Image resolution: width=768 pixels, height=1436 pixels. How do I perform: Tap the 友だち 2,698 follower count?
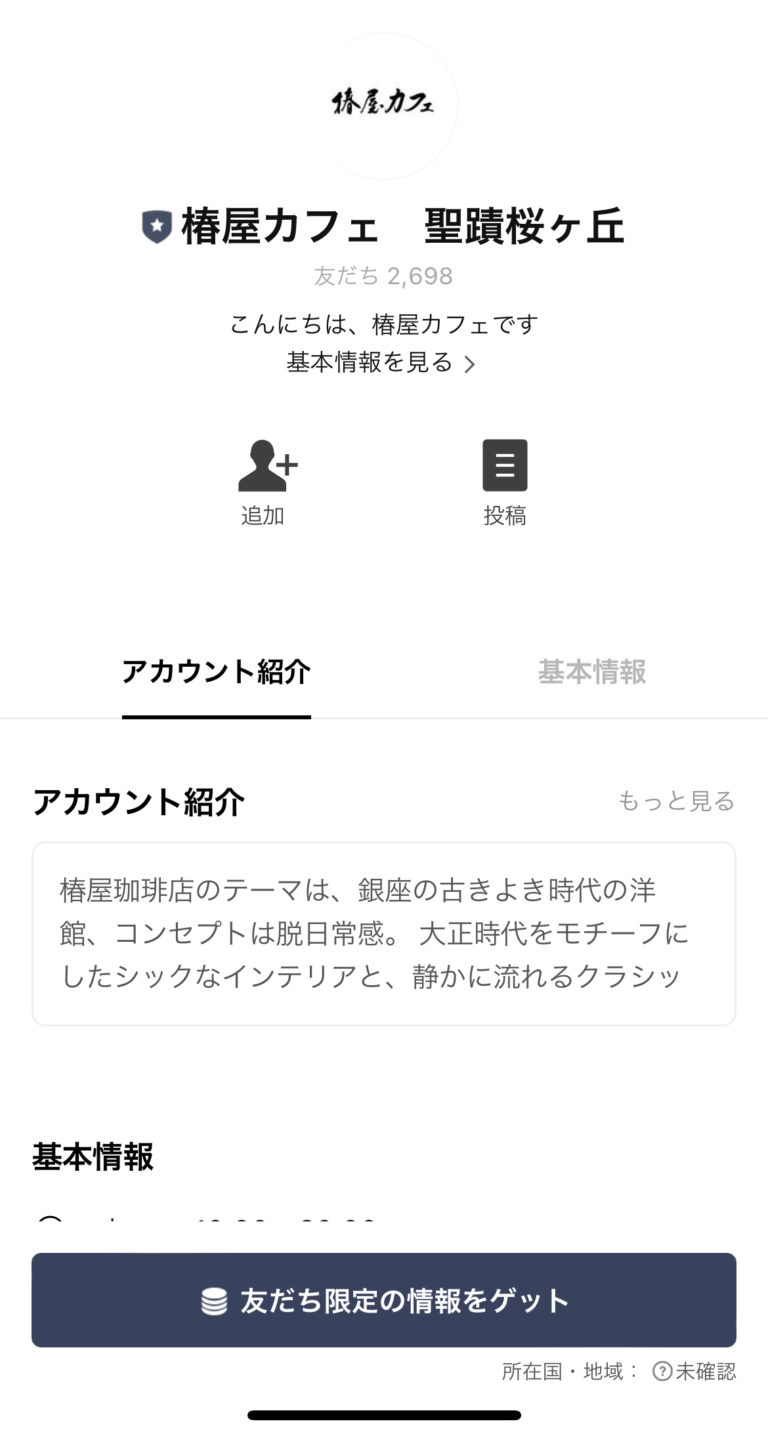pos(384,276)
